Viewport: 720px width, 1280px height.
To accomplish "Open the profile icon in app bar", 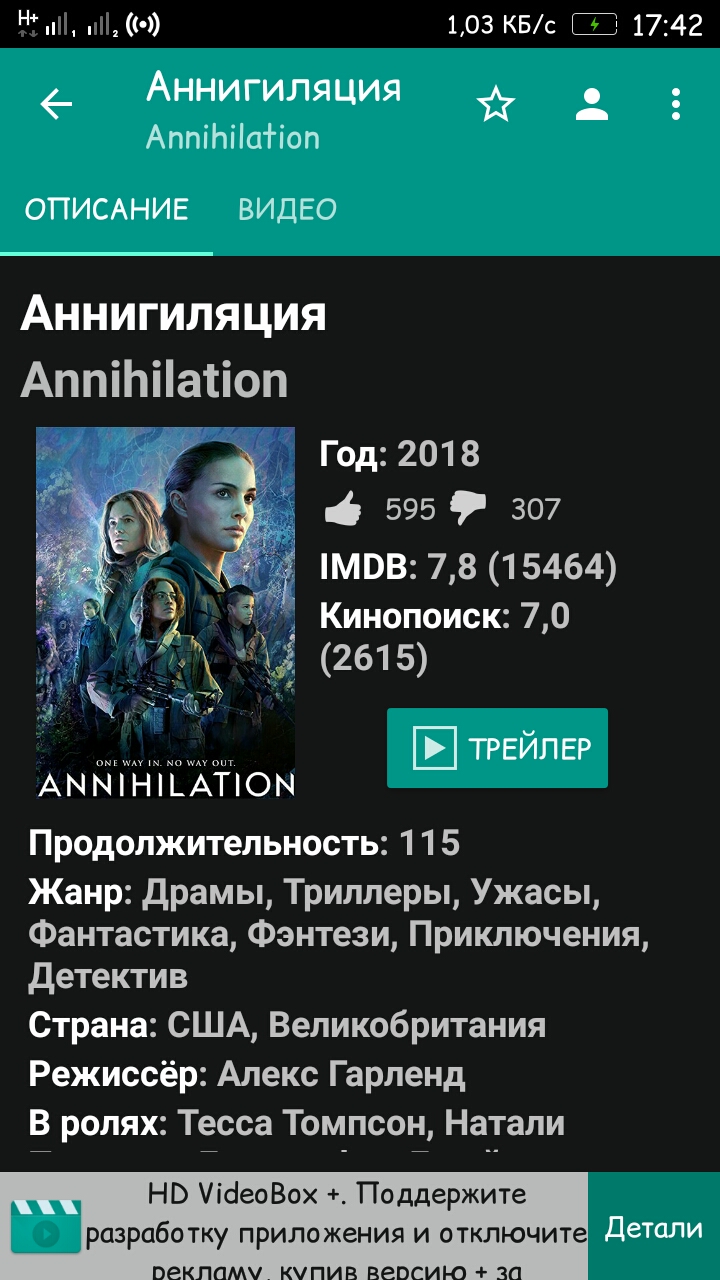I will click(x=592, y=104).
